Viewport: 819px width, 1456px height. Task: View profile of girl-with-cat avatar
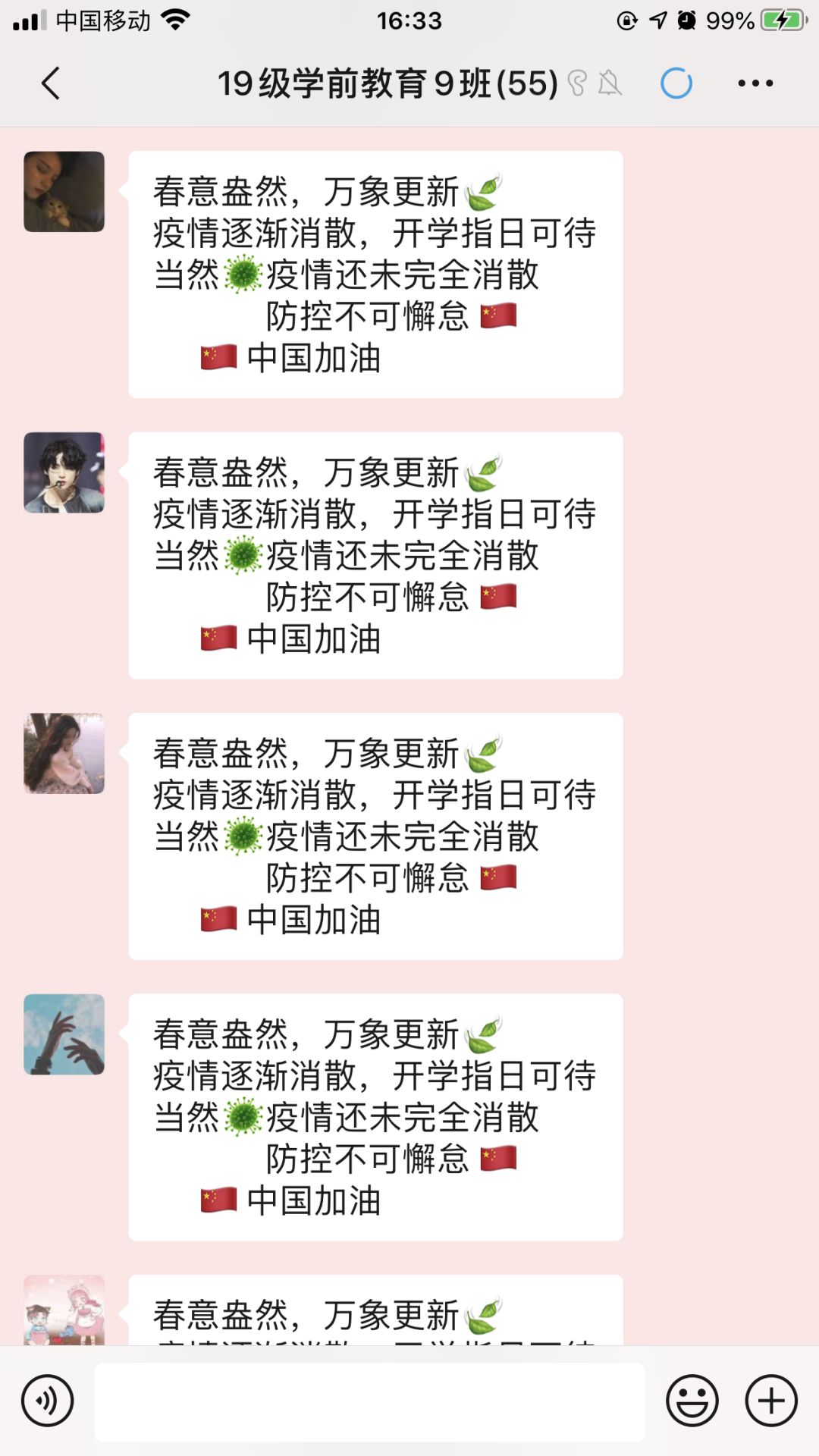tap(64, 192)
